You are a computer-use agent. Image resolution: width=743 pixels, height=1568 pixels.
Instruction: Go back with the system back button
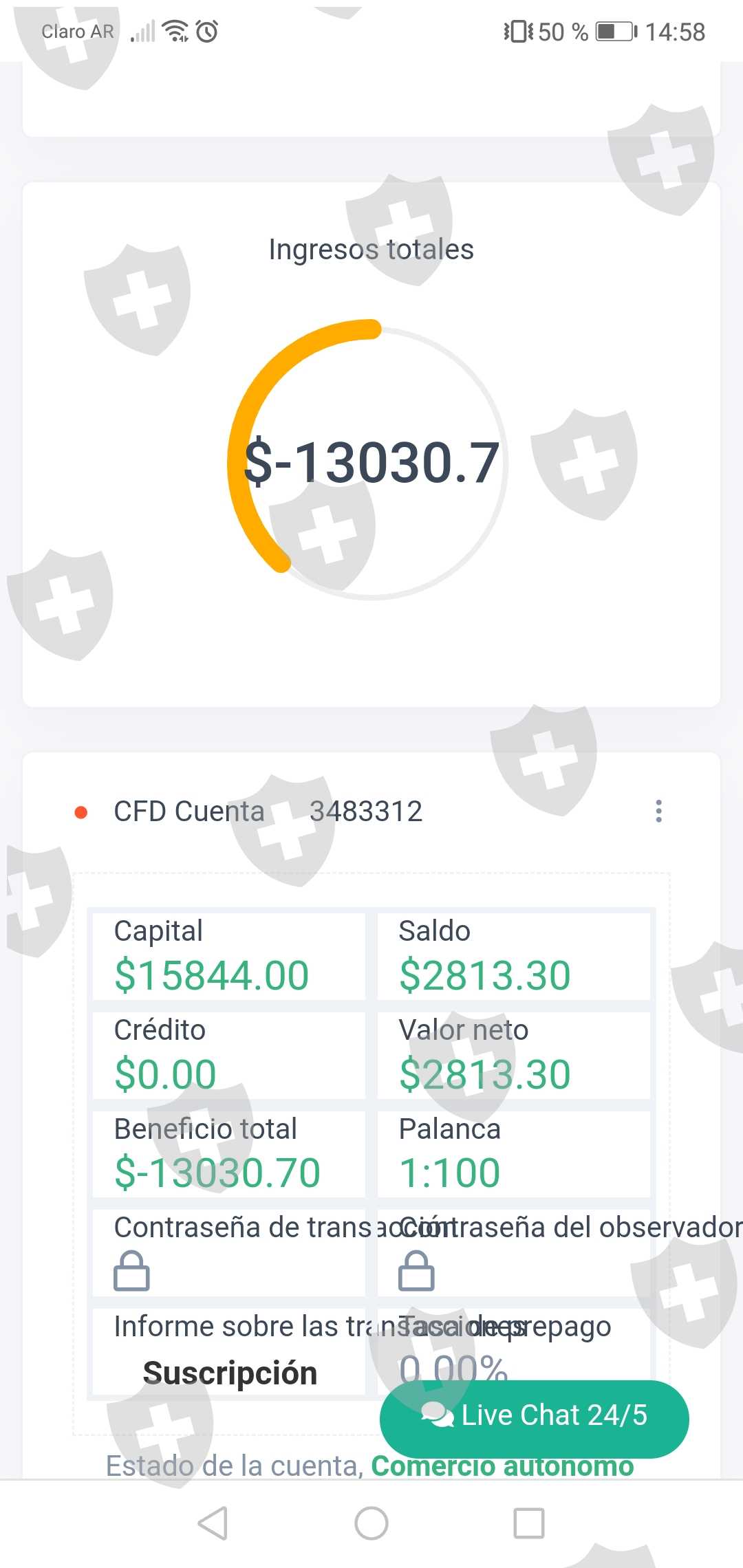pyautogui.click(x=213, y=1523)
